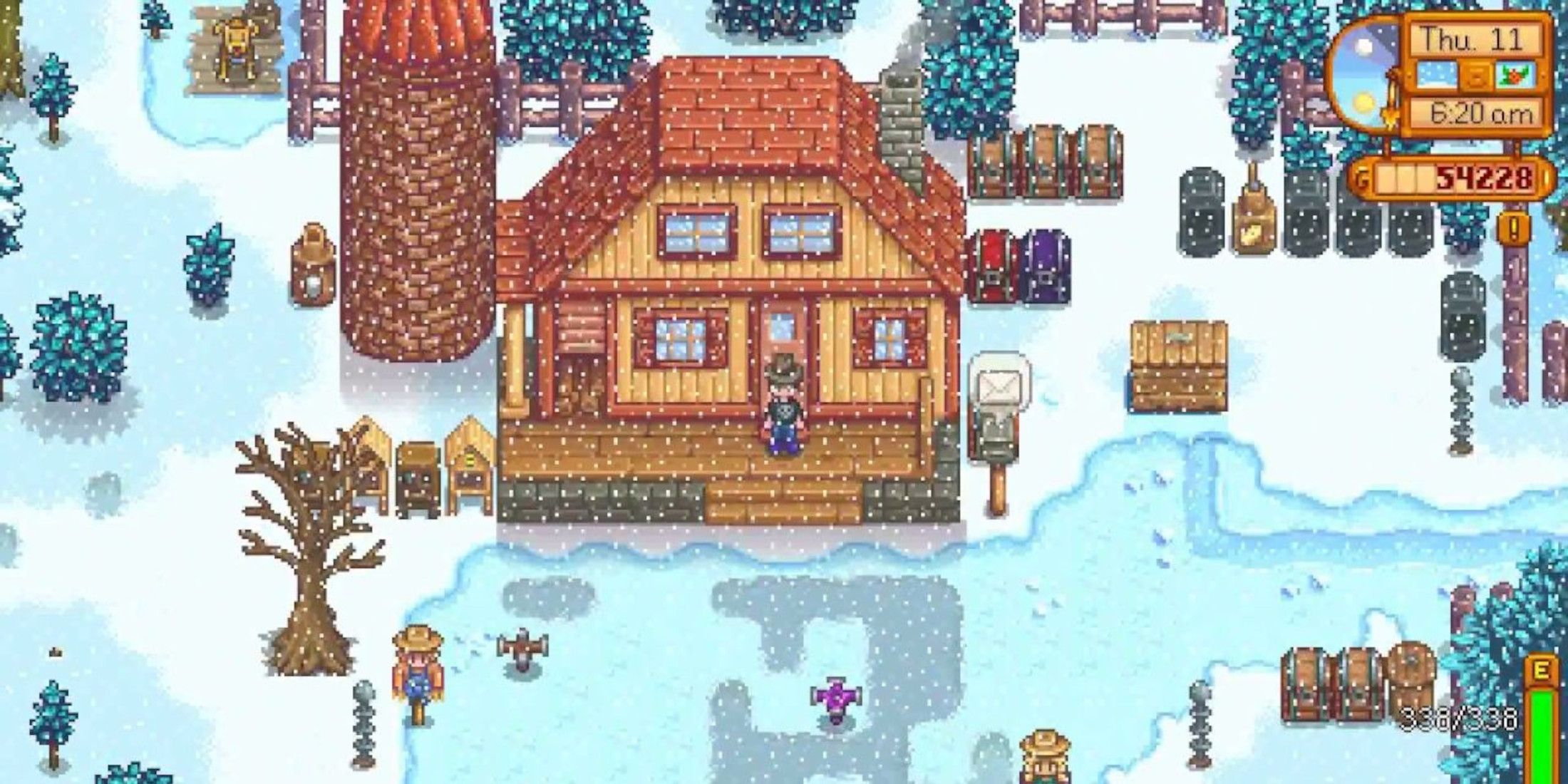This screenshot has width=1568, height=784.
Task: Open the purple storage chest
Action: click(1045, 267)
